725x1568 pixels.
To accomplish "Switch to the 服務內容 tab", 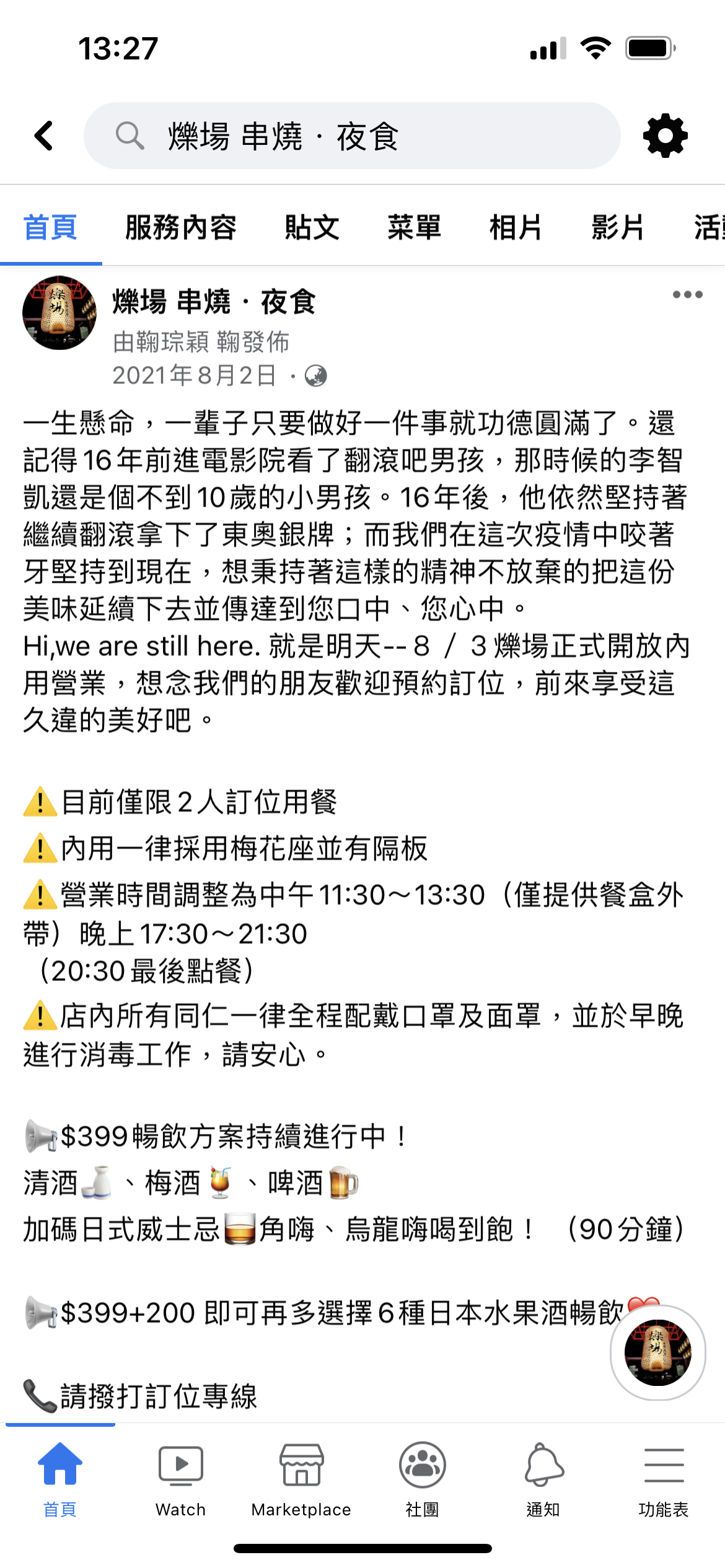I will point(181,227).
